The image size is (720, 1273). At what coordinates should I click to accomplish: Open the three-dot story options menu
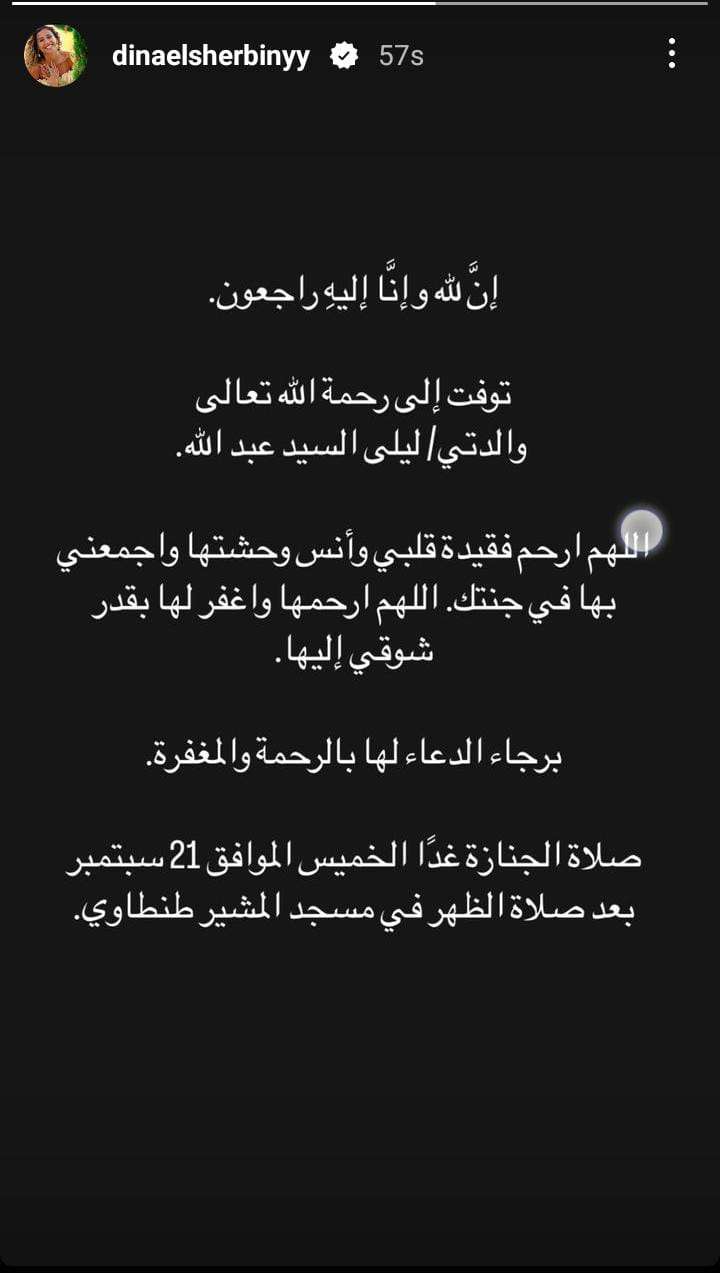[x=672, y=54]
